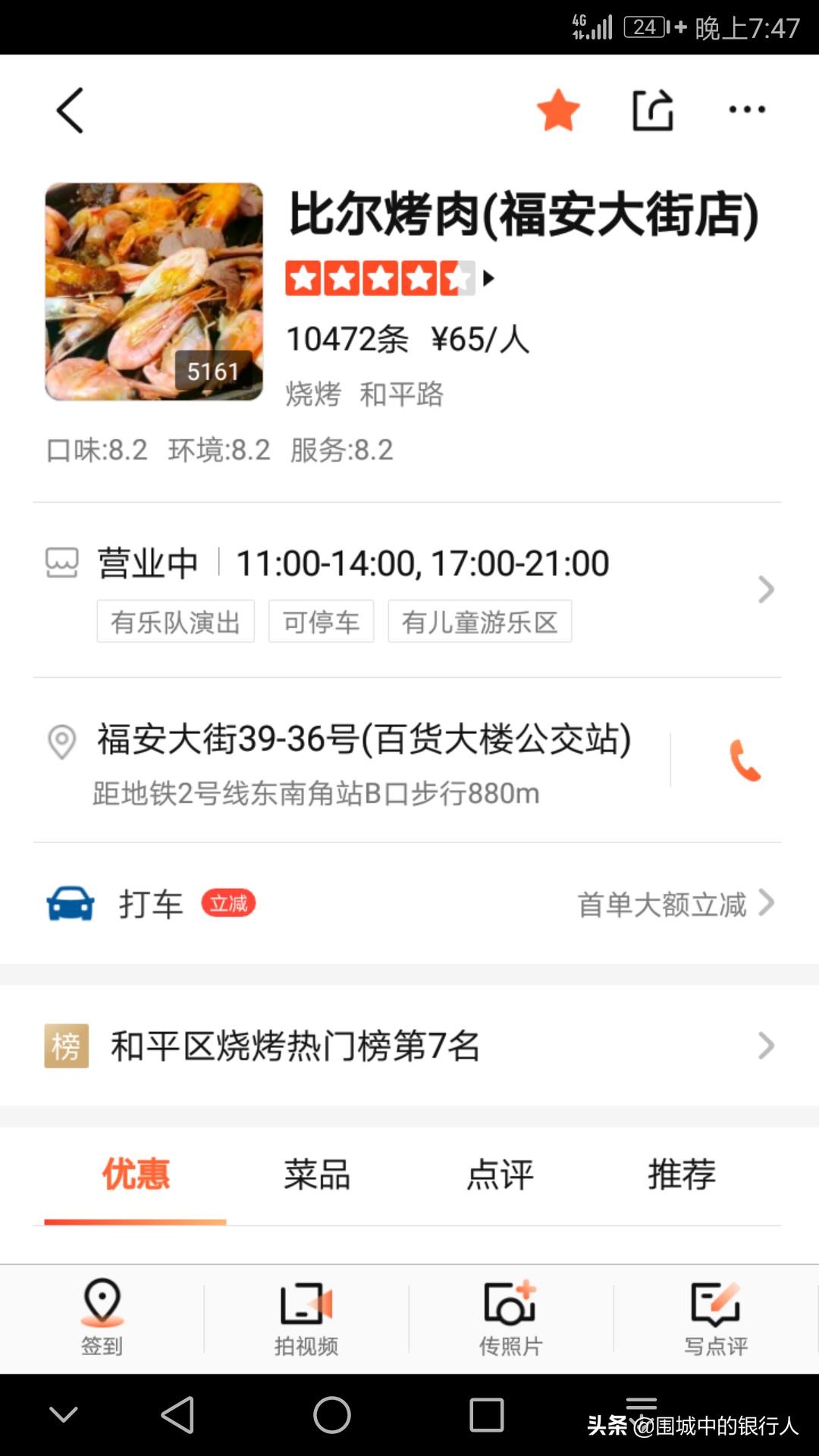Expand the 和平区烧烤热门榜 ranking details
The width and height of the screenshot is (819, 1456).
pos(766,1046)
